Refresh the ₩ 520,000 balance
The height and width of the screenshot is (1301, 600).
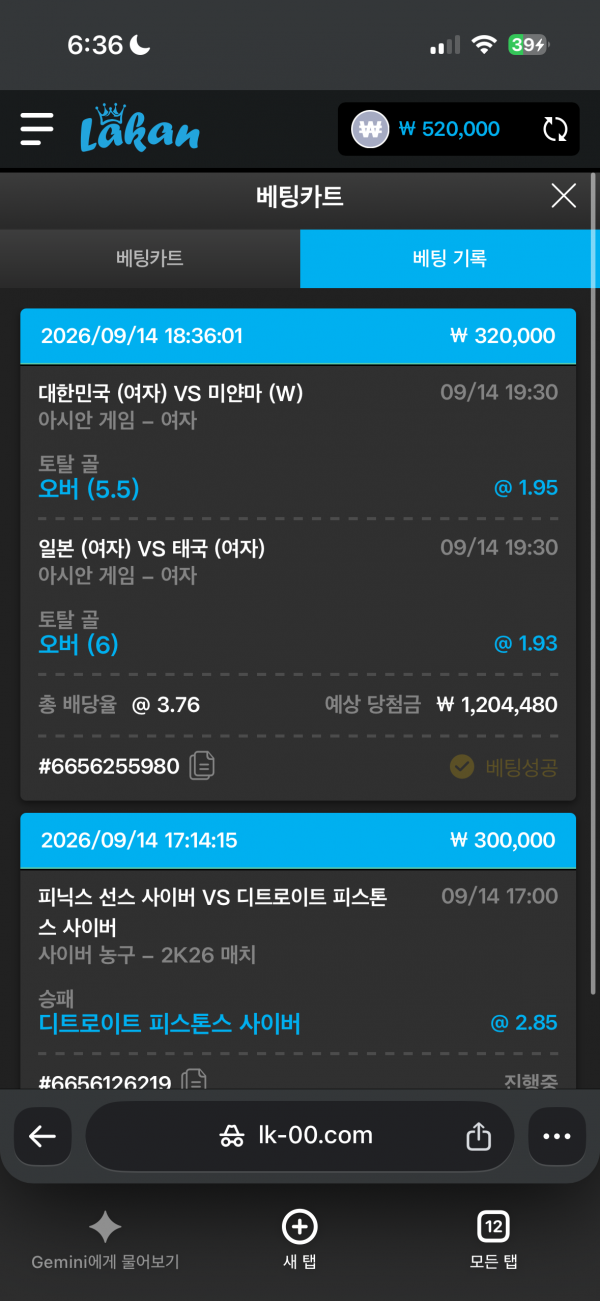click(555, 129)
